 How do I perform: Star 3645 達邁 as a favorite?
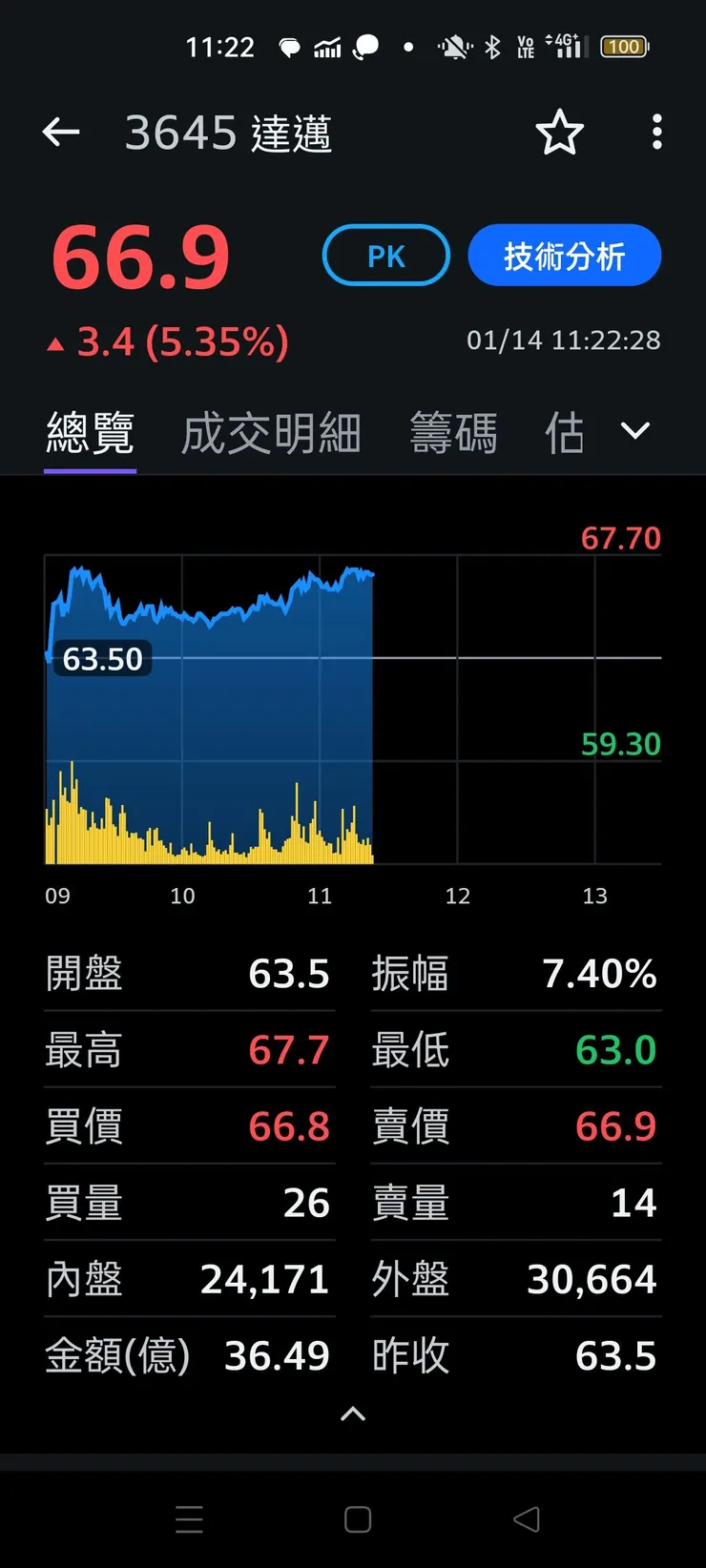click(x=560, y=133)
